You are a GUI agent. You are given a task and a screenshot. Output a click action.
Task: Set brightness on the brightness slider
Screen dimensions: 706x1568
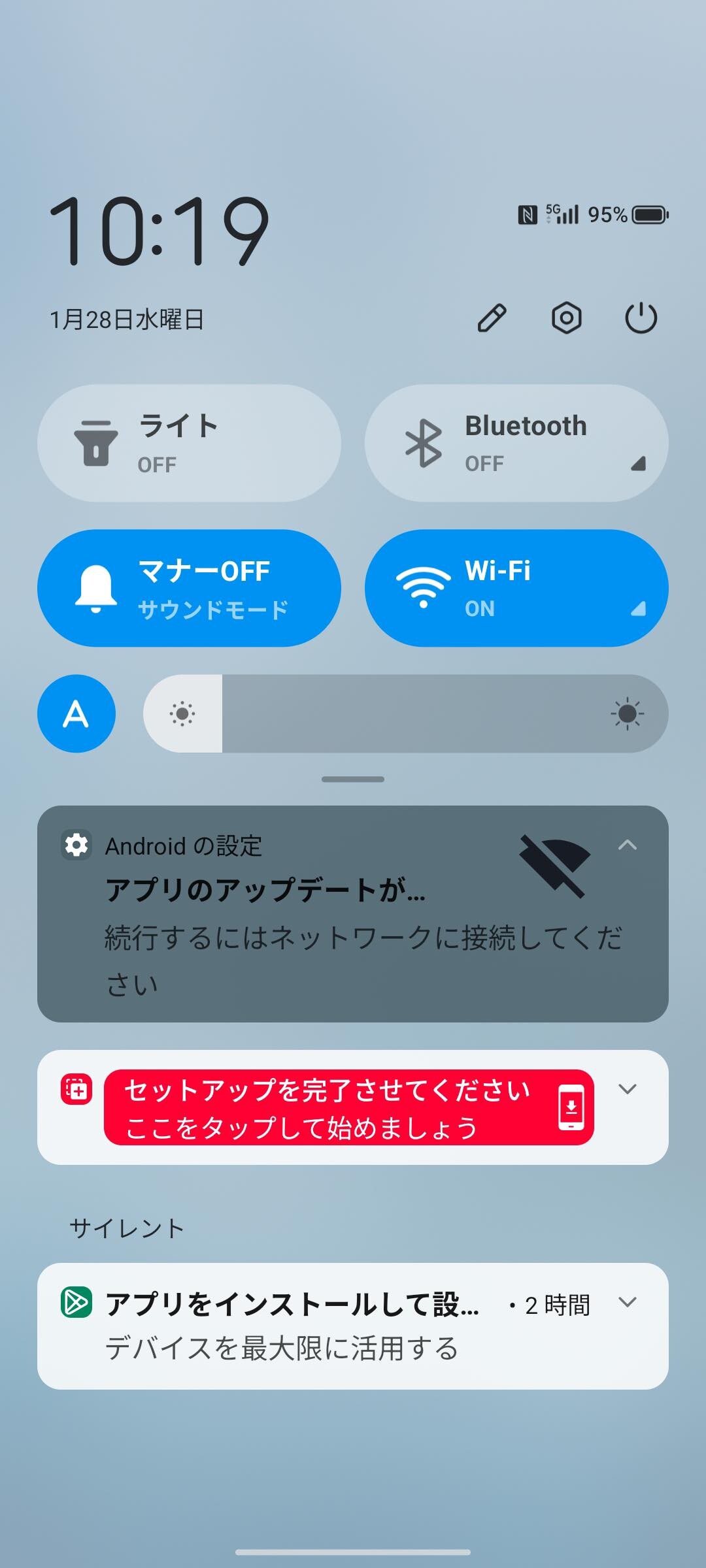point(406,713)
